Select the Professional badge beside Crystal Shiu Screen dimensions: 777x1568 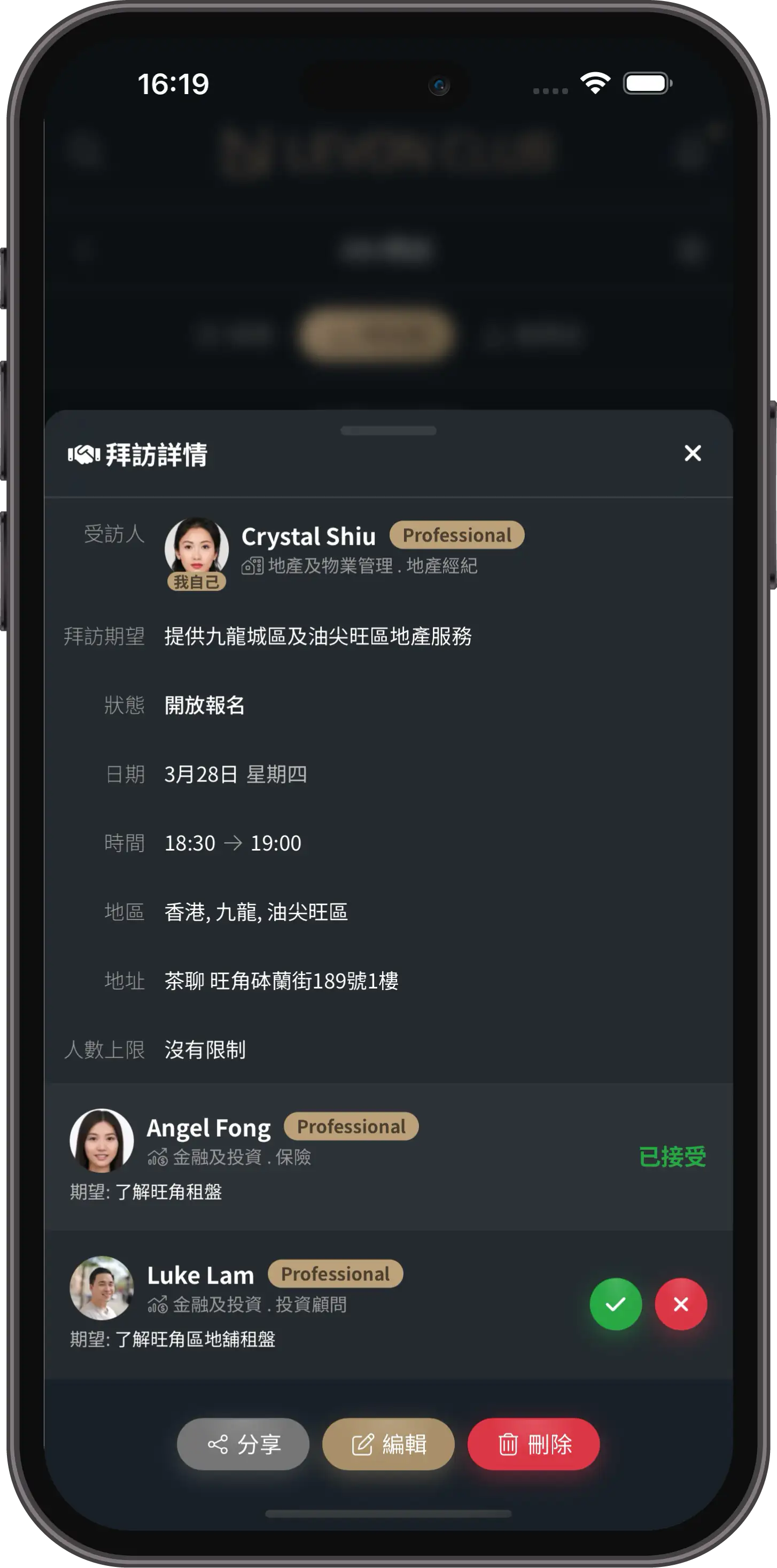457,535
